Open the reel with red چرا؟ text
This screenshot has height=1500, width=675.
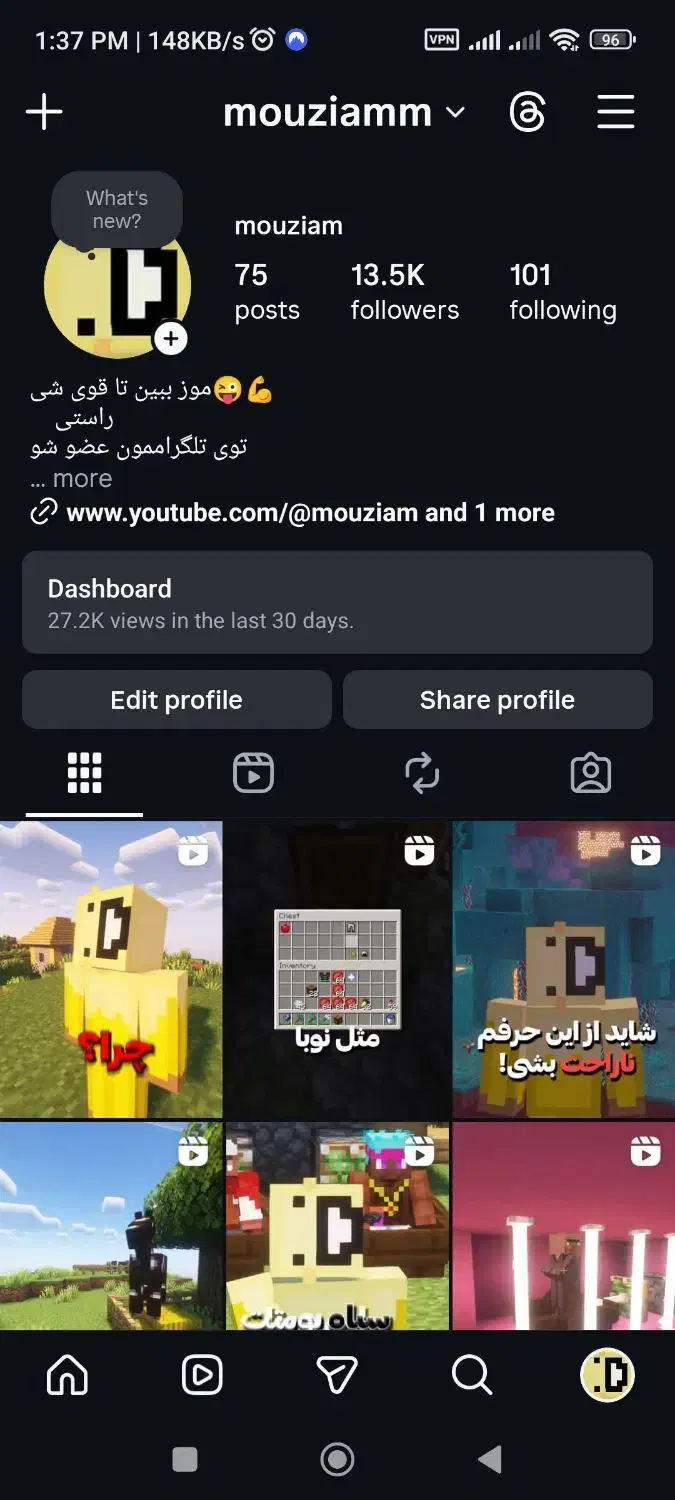pos(111,970)
